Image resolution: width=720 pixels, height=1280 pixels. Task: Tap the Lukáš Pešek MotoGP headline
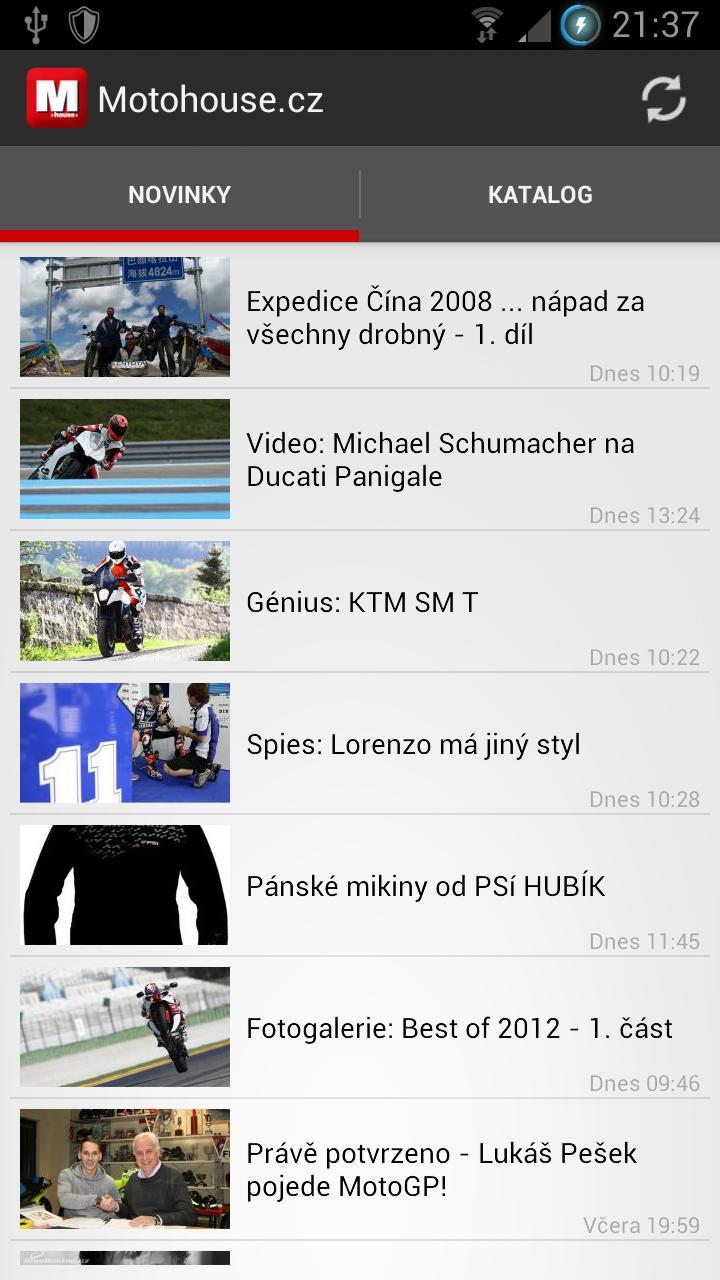pyautogui.click(x=442, y=1170)
